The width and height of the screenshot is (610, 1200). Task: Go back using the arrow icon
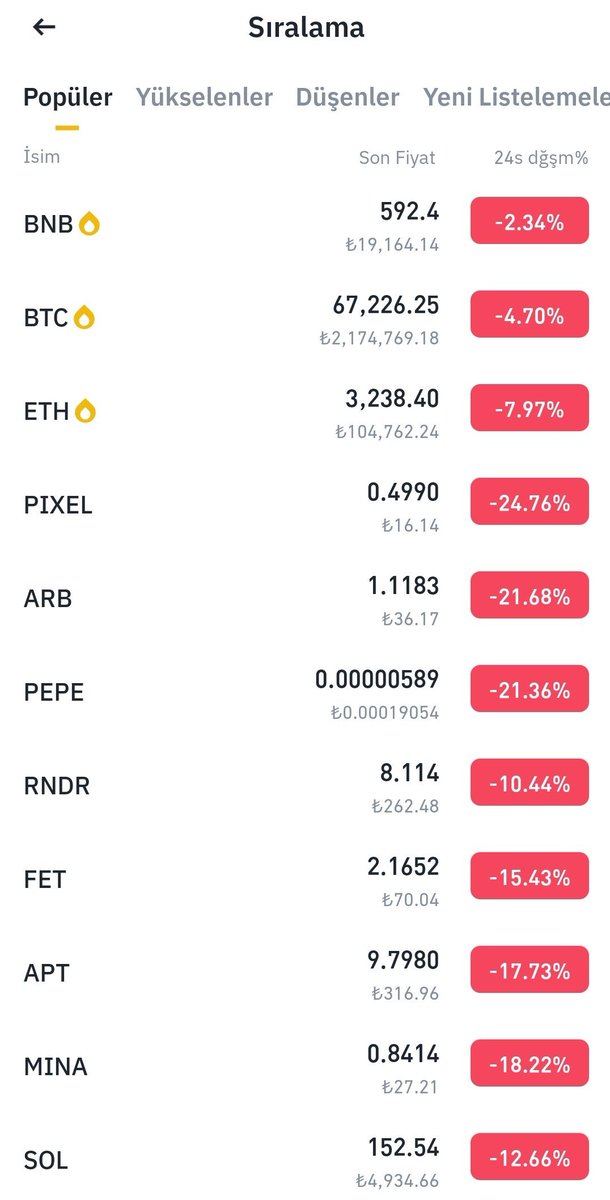(x=44, y=28)
